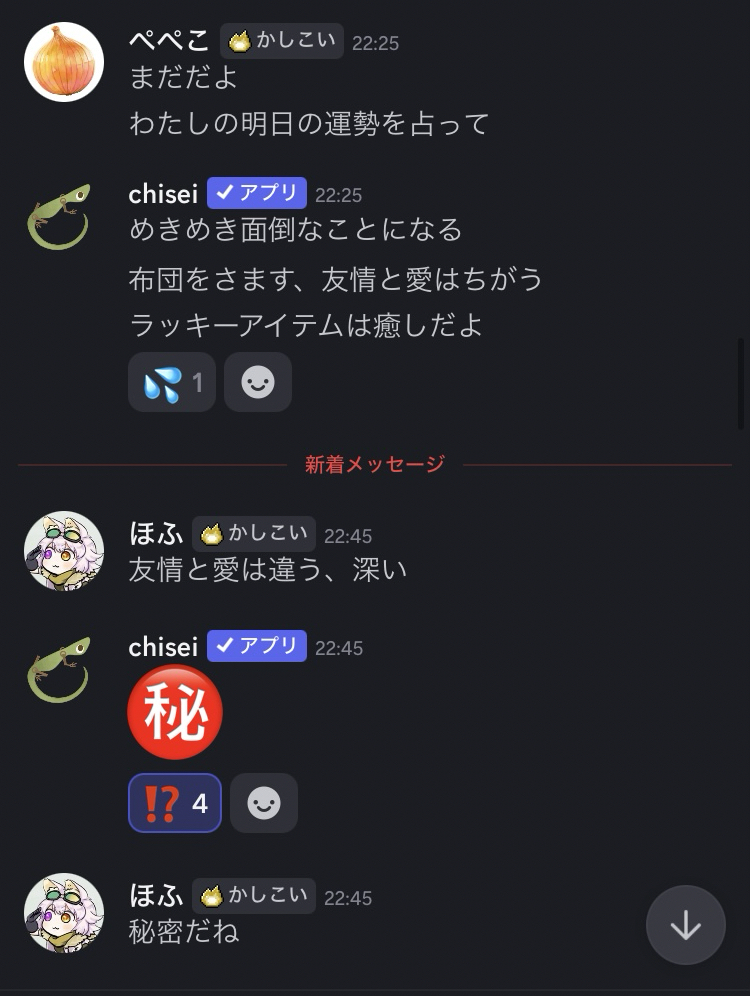Jump to the latest messages with the down arrow

(685, 925)
